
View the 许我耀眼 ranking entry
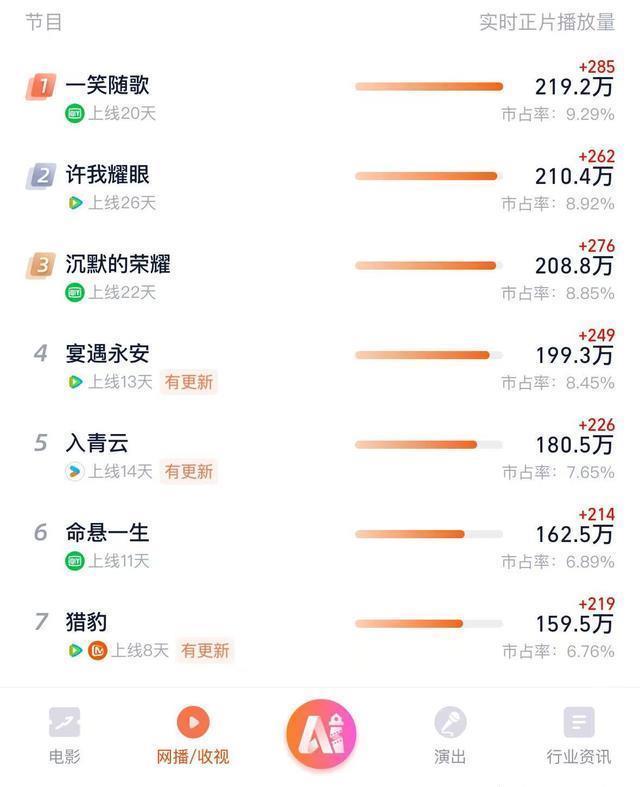[108, 175]
